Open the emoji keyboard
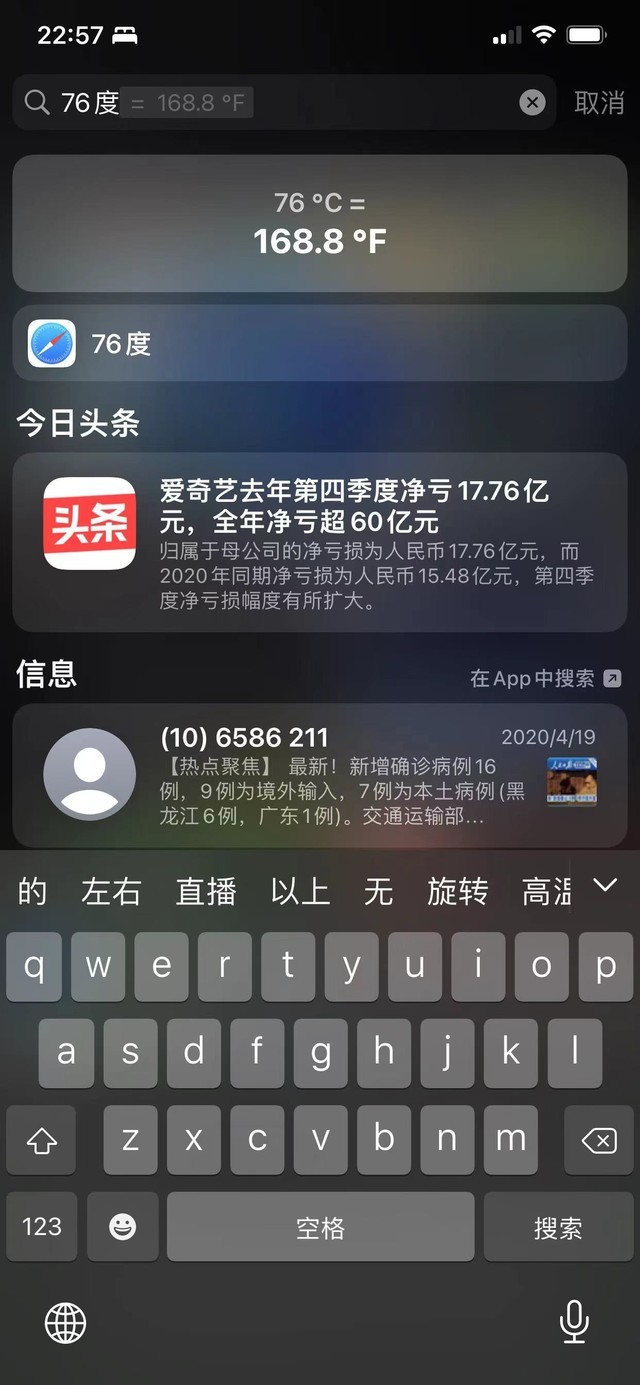The width and height of the screenshot is (640, 1385). [x=122, y=1227]
